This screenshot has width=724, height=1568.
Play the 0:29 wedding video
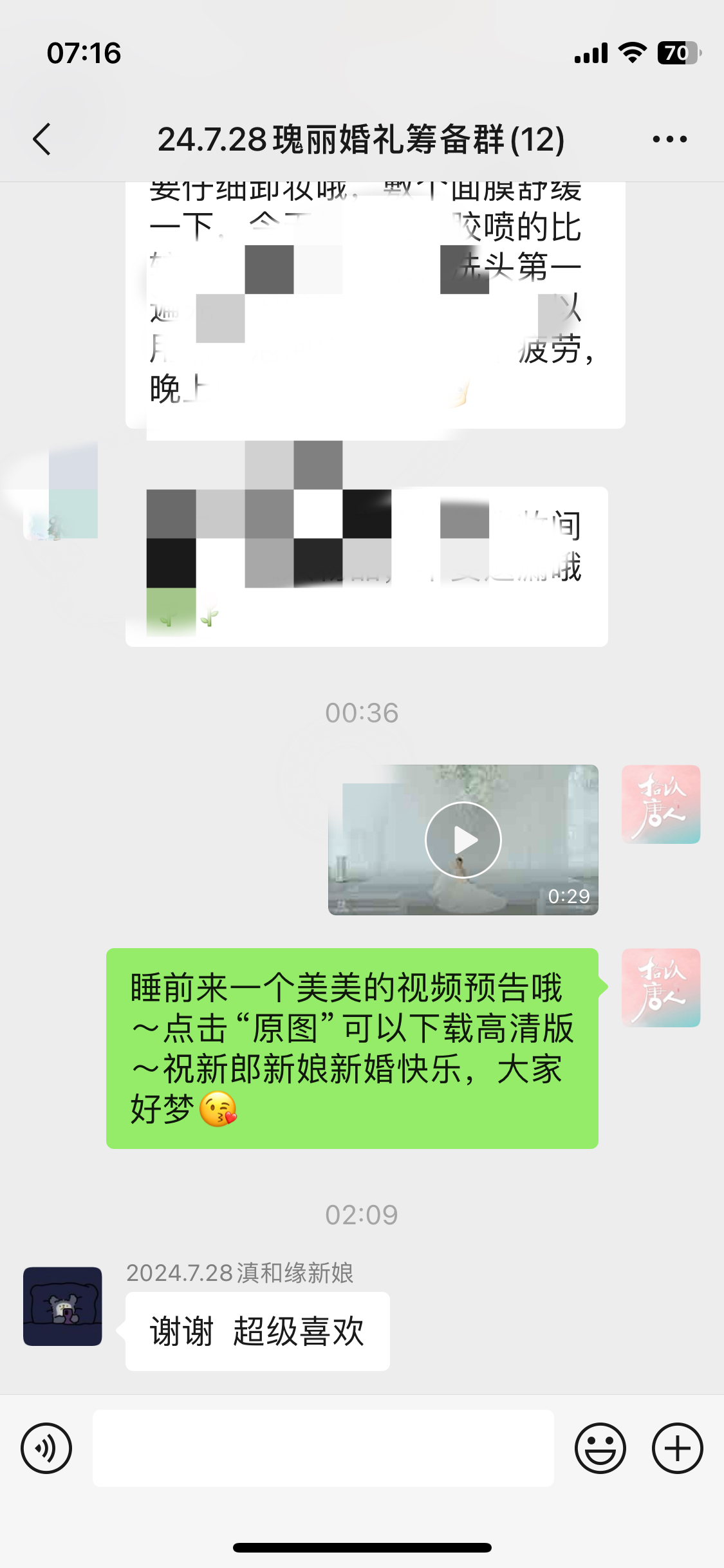(463, 839)
